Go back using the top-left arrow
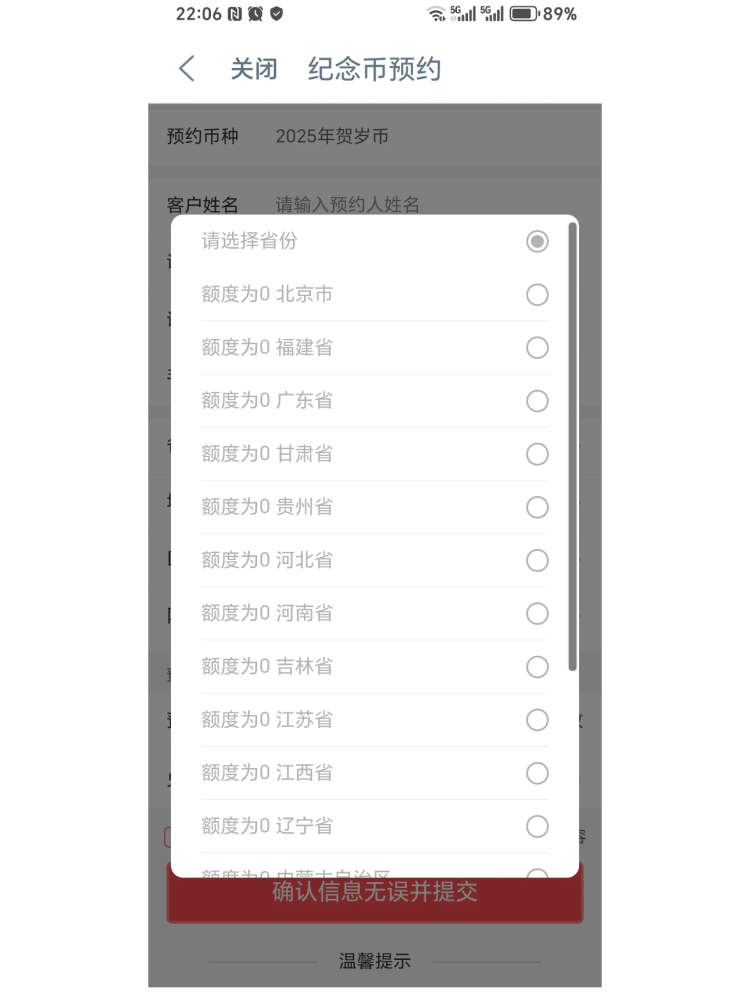750x992 pixels. point(186,69)
